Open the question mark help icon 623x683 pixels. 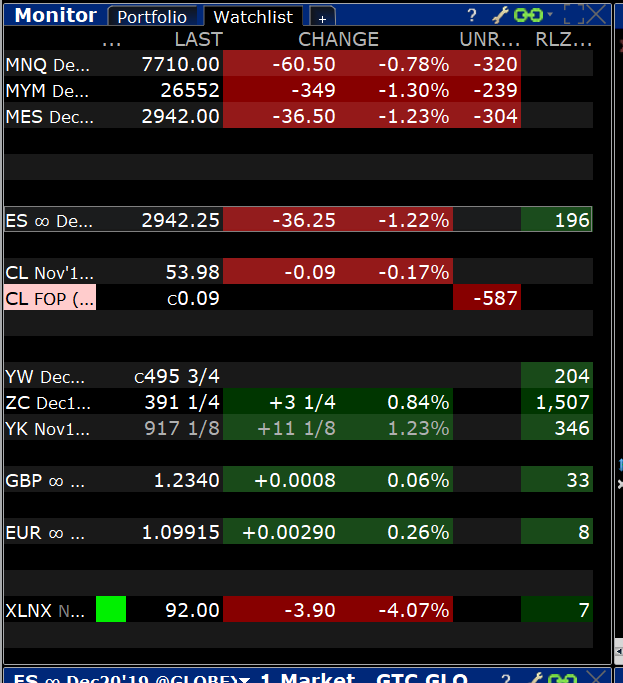[x=472, y=15]
